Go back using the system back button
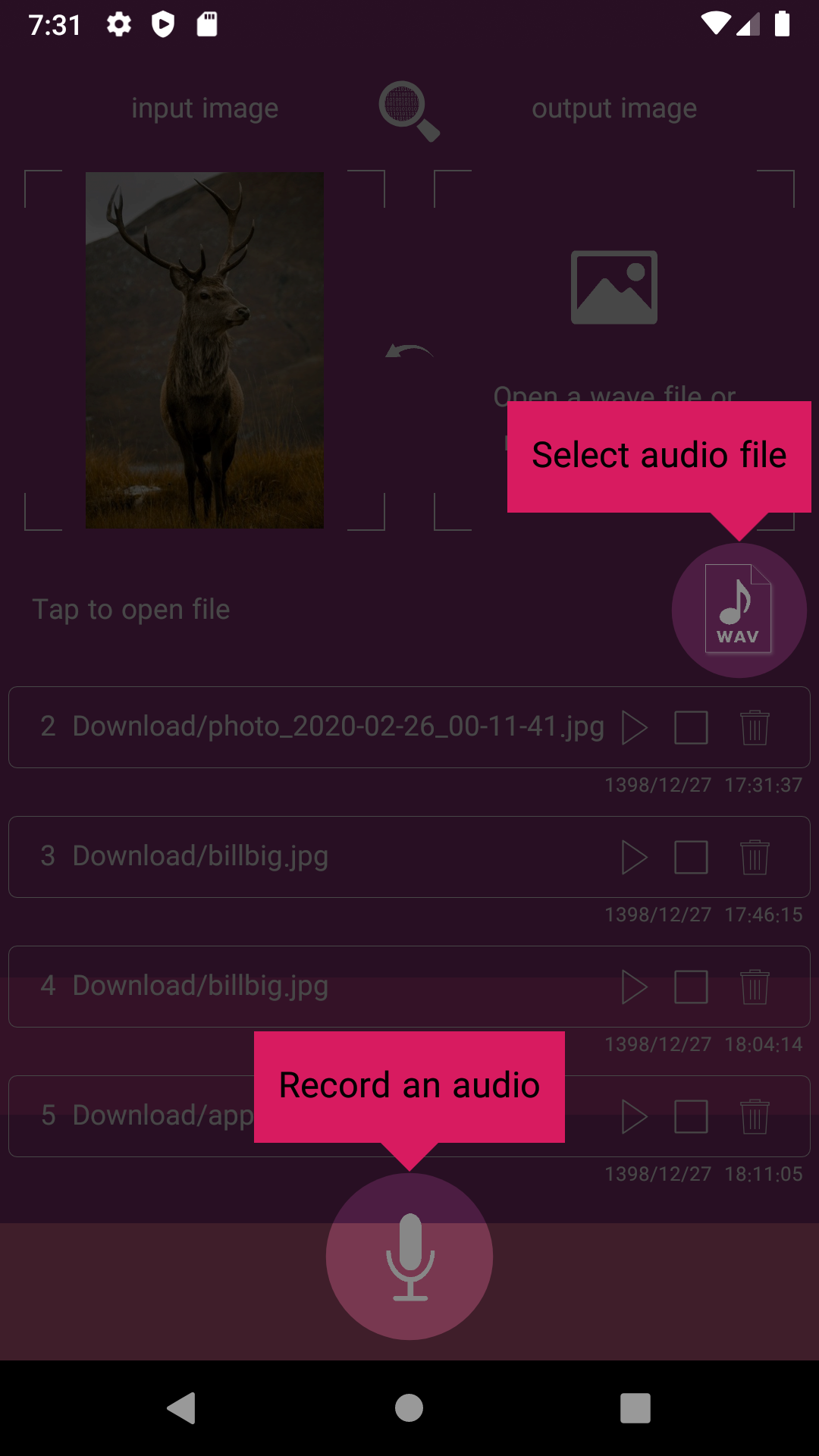 [182, 1408]
